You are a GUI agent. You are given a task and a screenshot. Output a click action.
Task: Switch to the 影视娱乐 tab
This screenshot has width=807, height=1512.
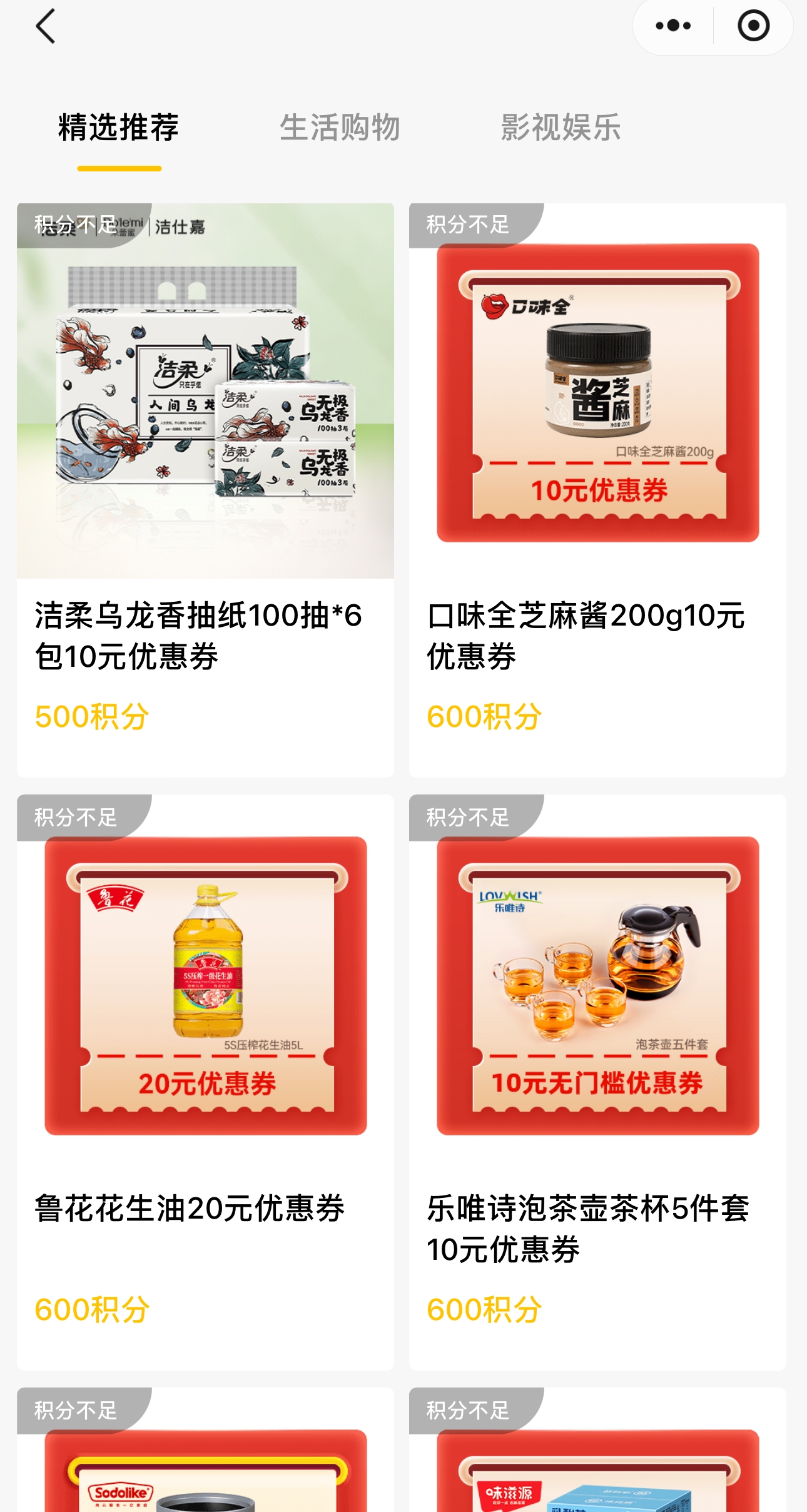561,128
